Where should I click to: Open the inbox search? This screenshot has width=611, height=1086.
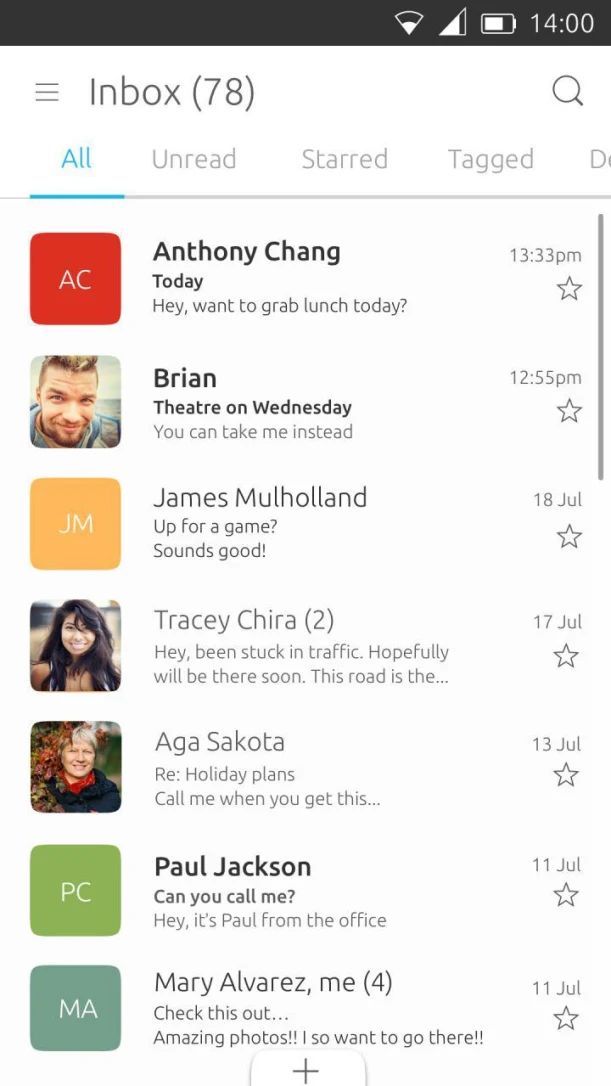[567, 91]
